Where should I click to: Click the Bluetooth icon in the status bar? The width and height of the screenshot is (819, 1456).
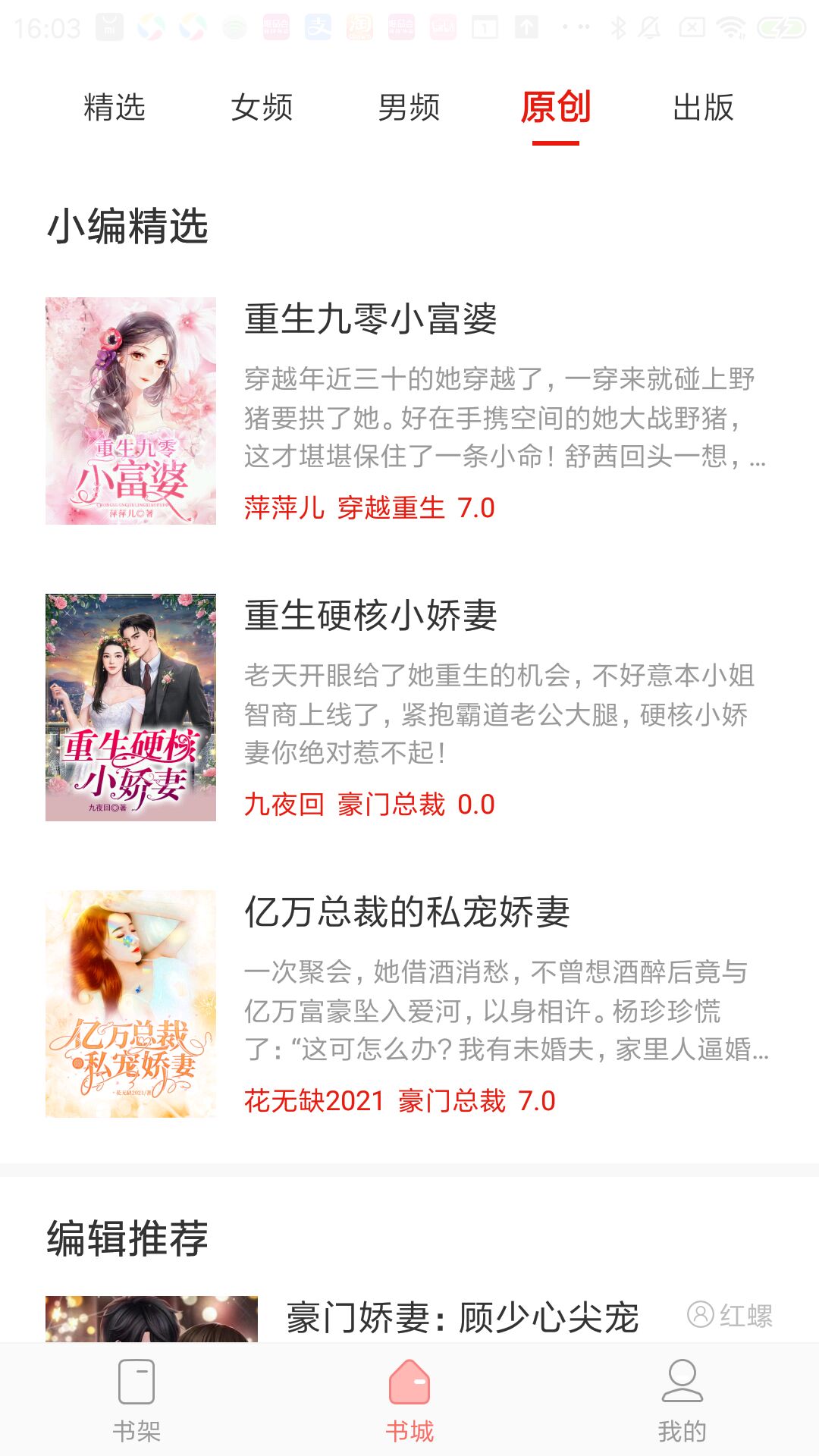coord(618,27)
